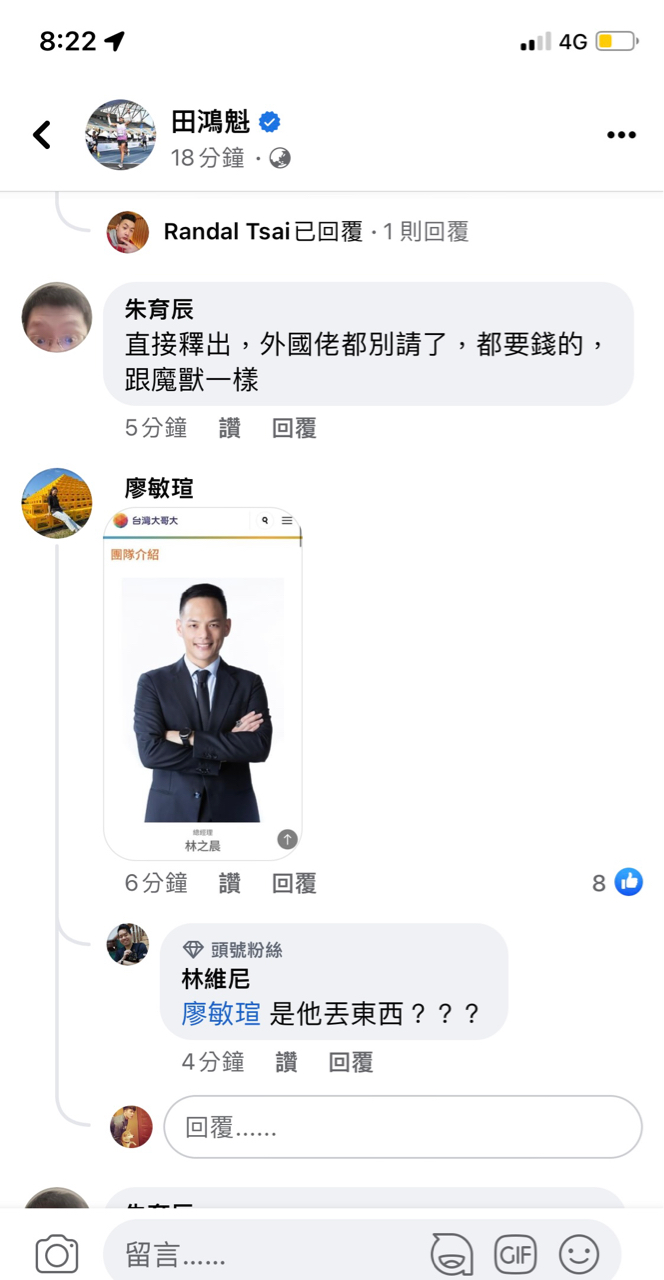Tap the 回覆 reply input field
This screenshot has width=664, height=1280.
pyautogui.click(x=403, y=1127)
